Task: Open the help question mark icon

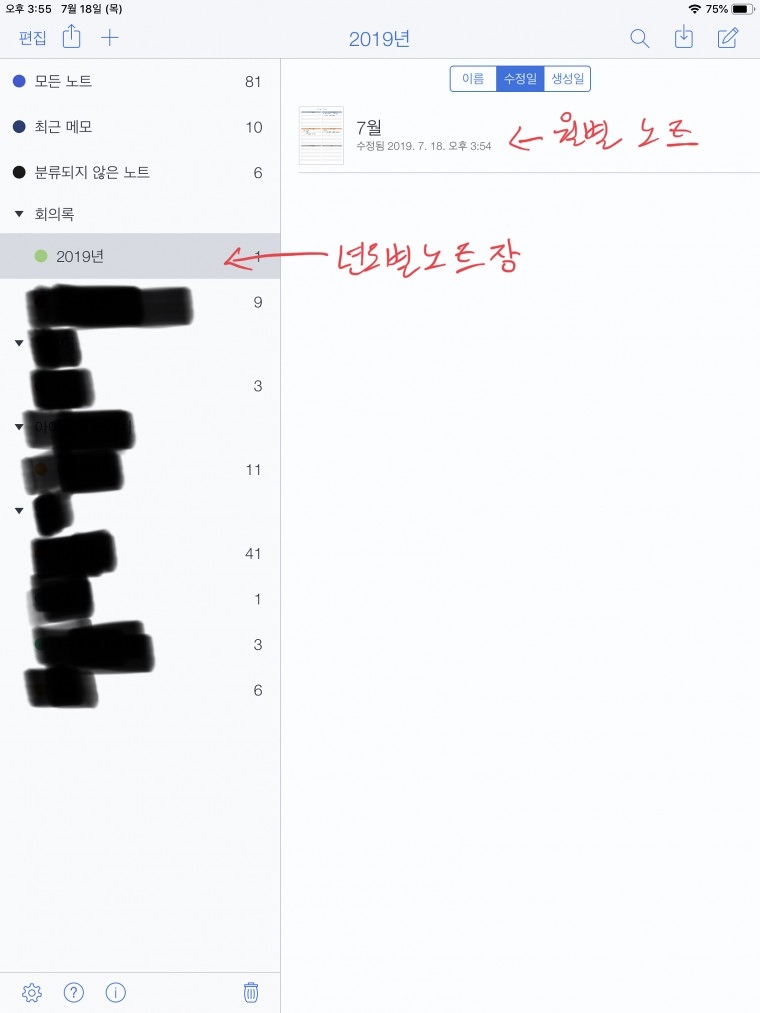Action: tap(74, 992)
